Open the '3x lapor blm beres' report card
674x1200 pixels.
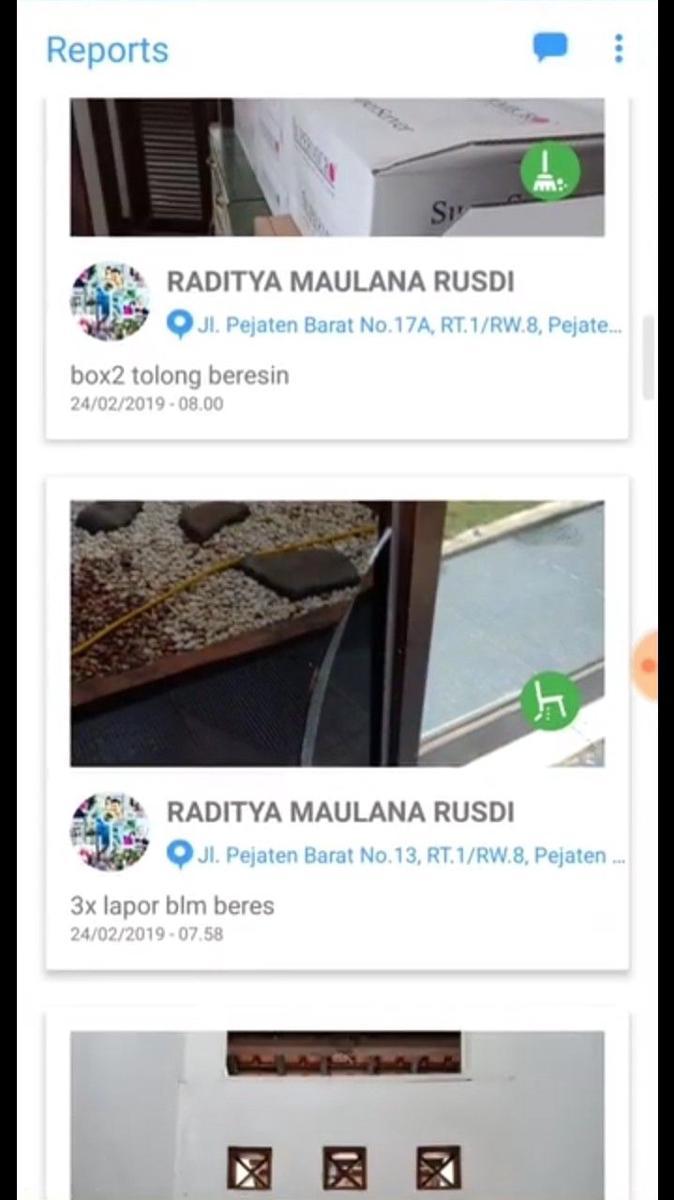[x=172, y=906]
